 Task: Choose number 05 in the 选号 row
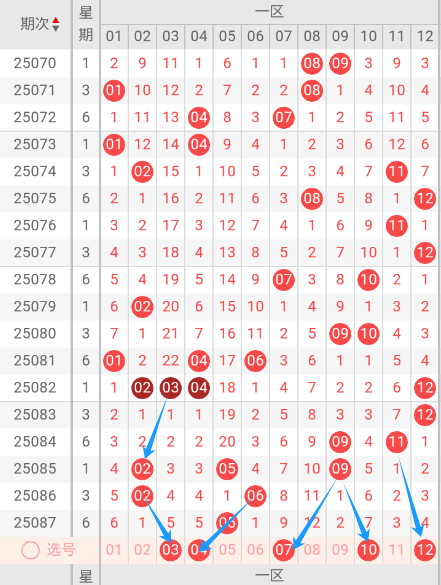tap(227, 550)
